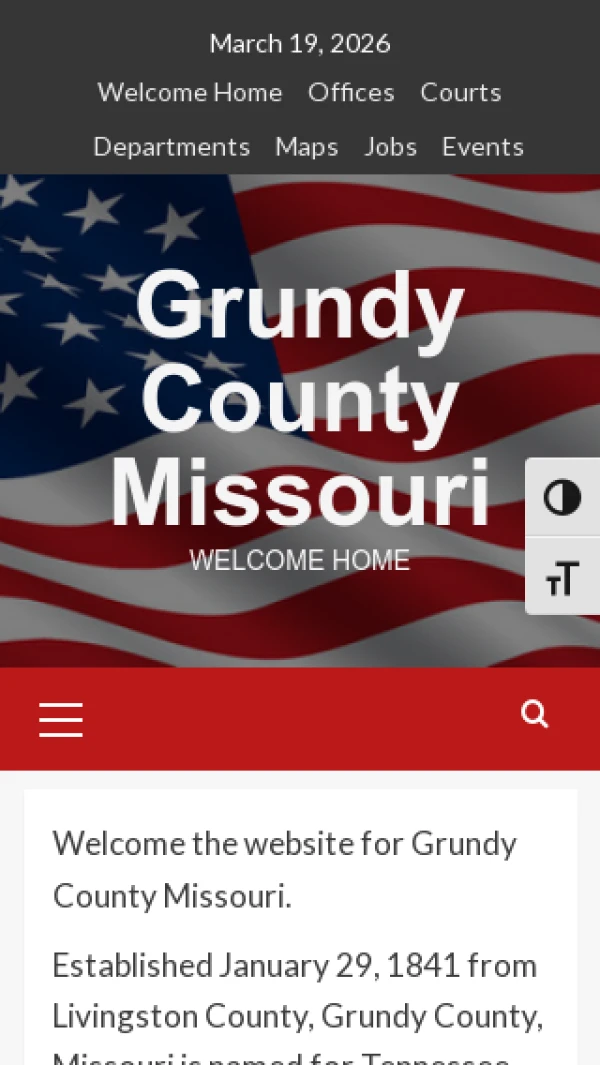Toggle high contrast mode
This screenshot has height=1065, width=600.
(x=562, y=497)
